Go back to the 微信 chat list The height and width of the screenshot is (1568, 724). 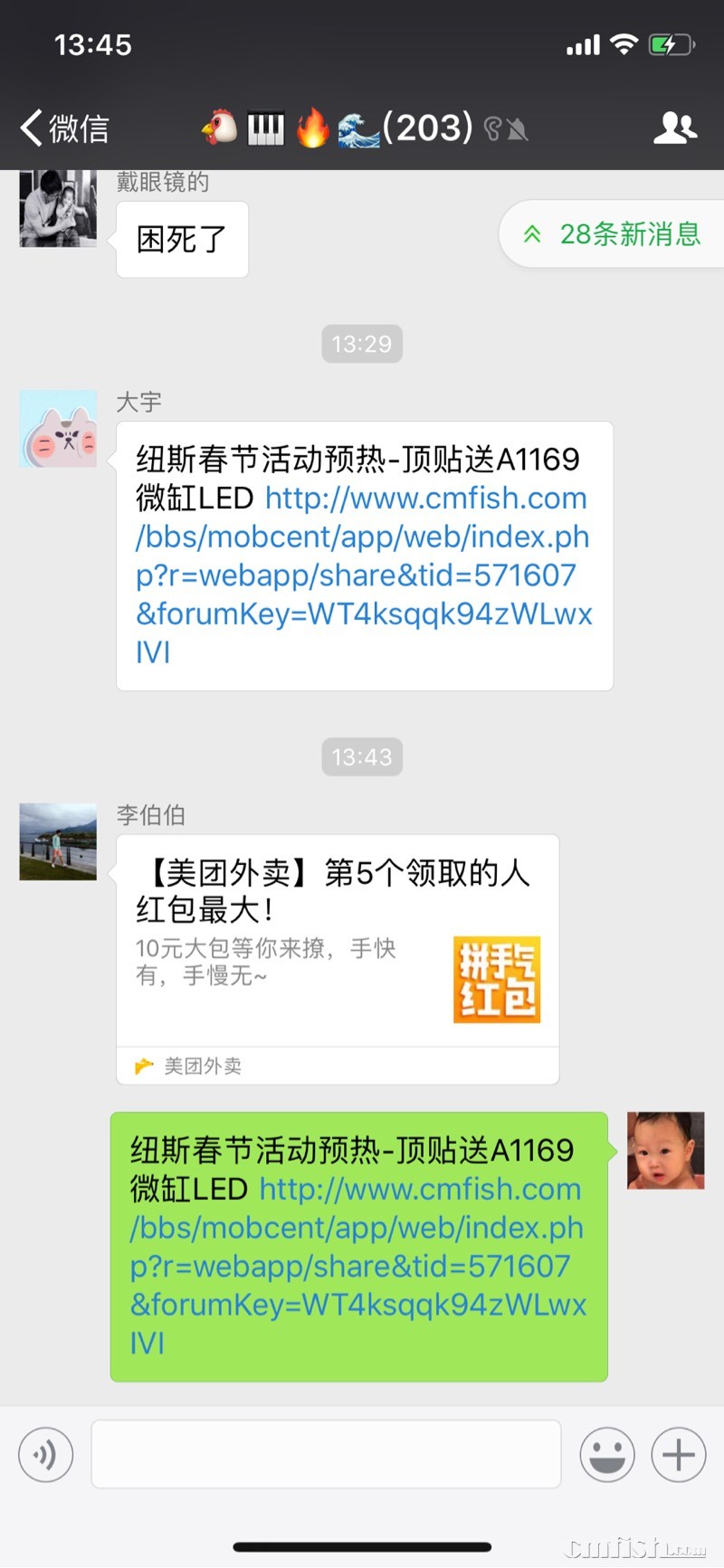[63, 128]
